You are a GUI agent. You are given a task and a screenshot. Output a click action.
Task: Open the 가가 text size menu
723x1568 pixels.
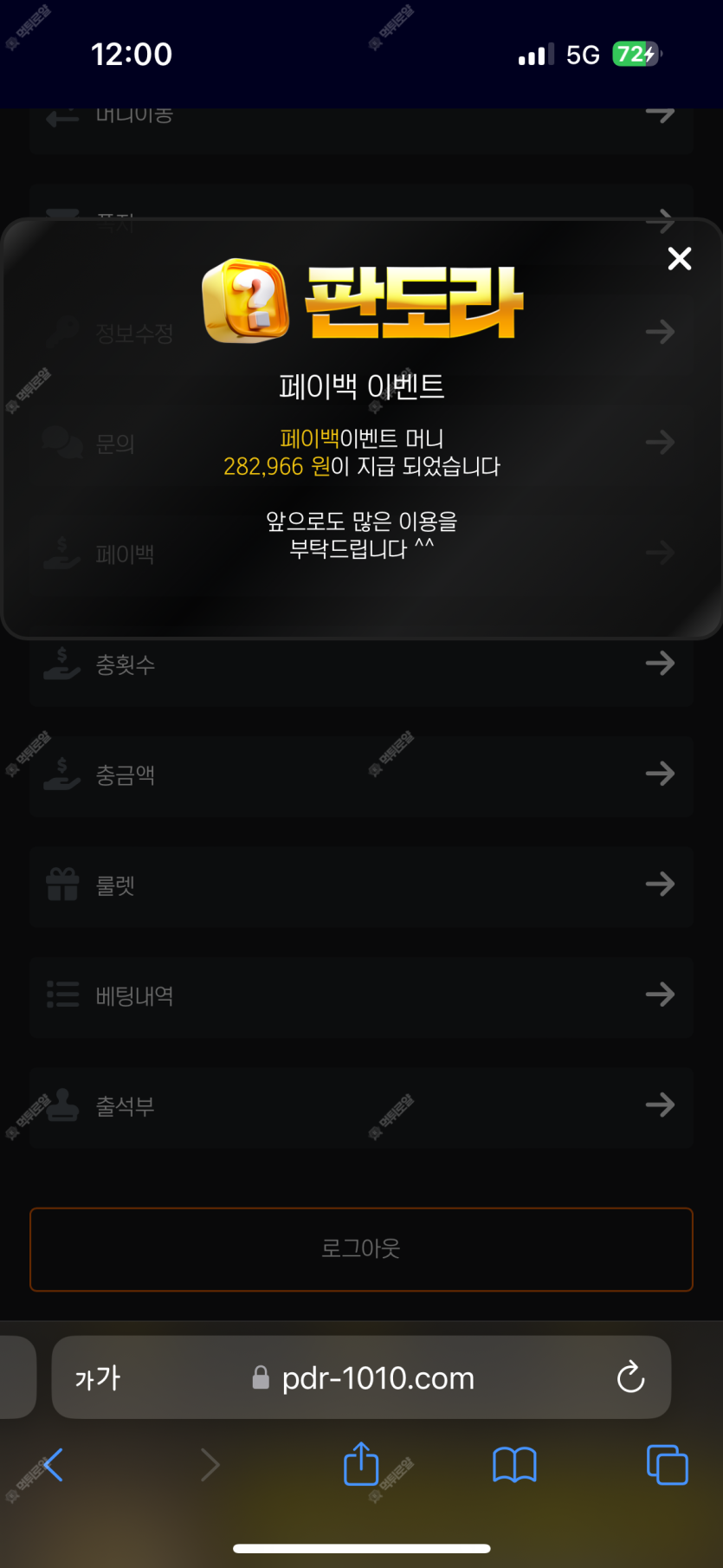coord(97,1377)
